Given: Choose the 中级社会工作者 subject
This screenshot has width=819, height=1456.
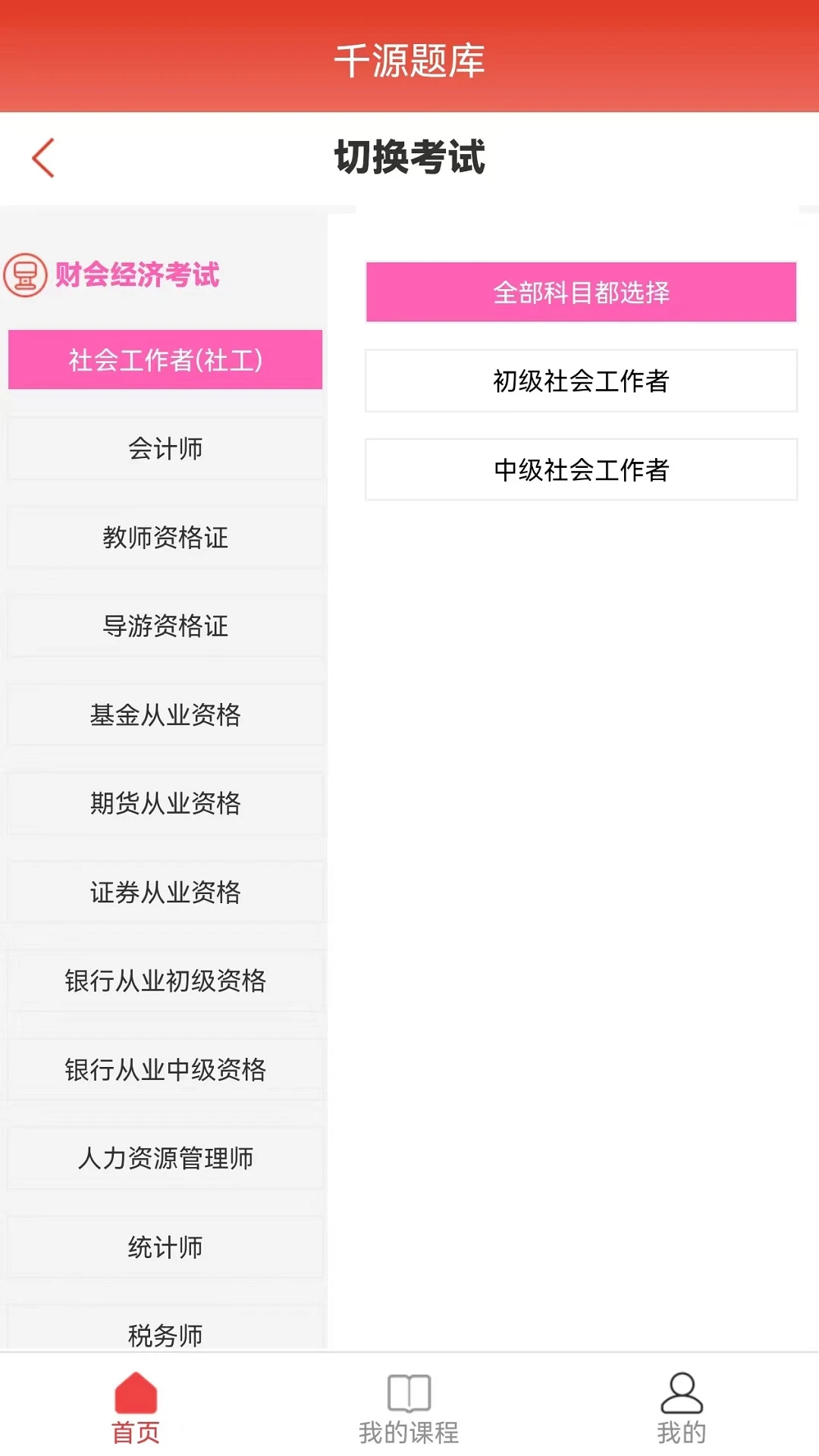Looking at the screenshot, I should pos(581,469).
